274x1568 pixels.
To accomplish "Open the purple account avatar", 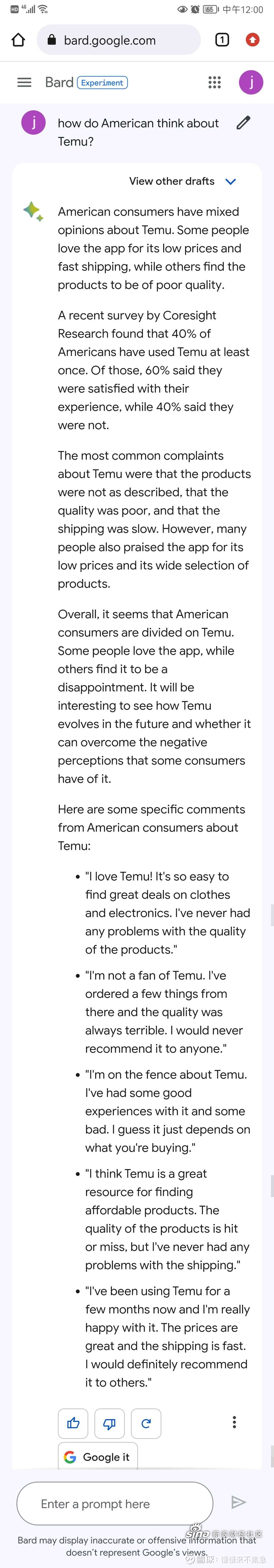I will [251, 82].
